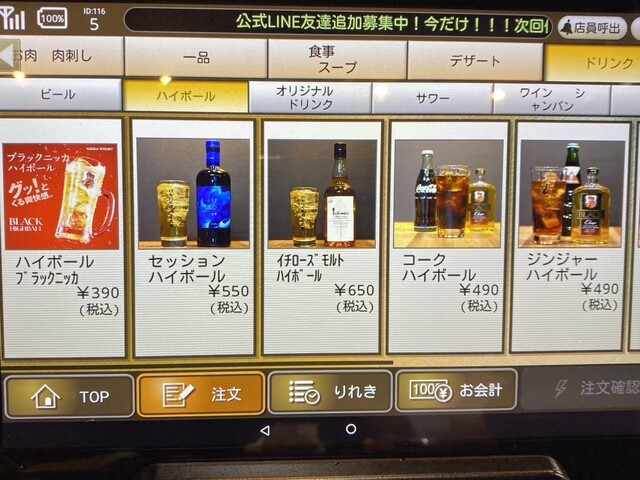
Task: Return to the TOP home screen
Action: [70, 396]
